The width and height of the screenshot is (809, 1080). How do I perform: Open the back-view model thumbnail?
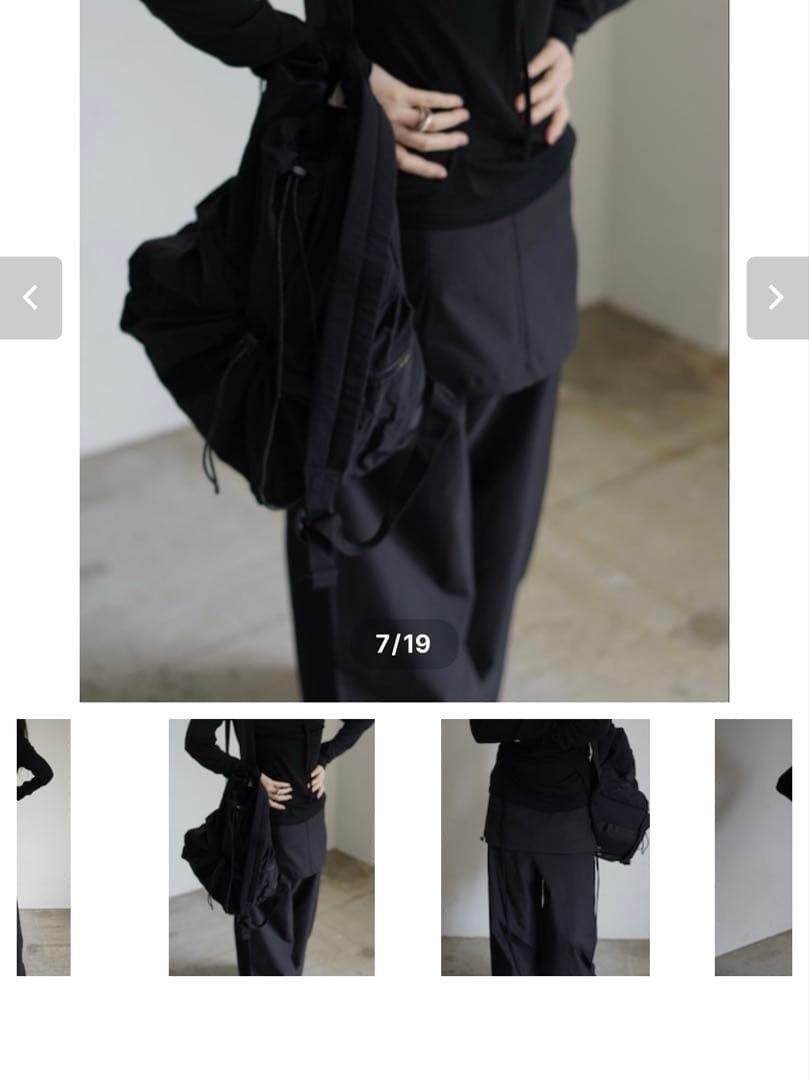pyautogui.click(x=545, y=847)
